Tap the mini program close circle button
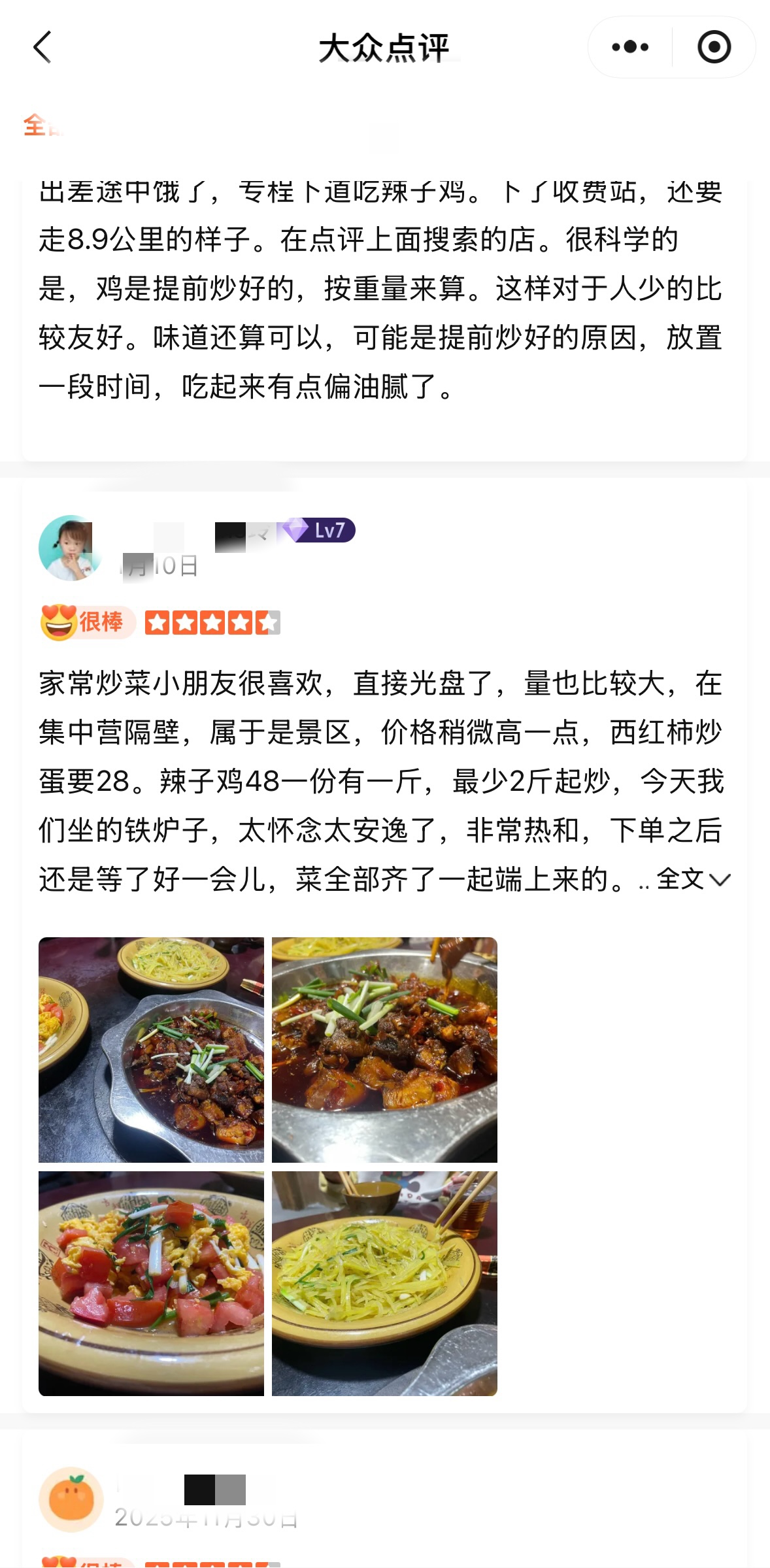This screenshot has height=1568, width=770. (x=714, y=47)
